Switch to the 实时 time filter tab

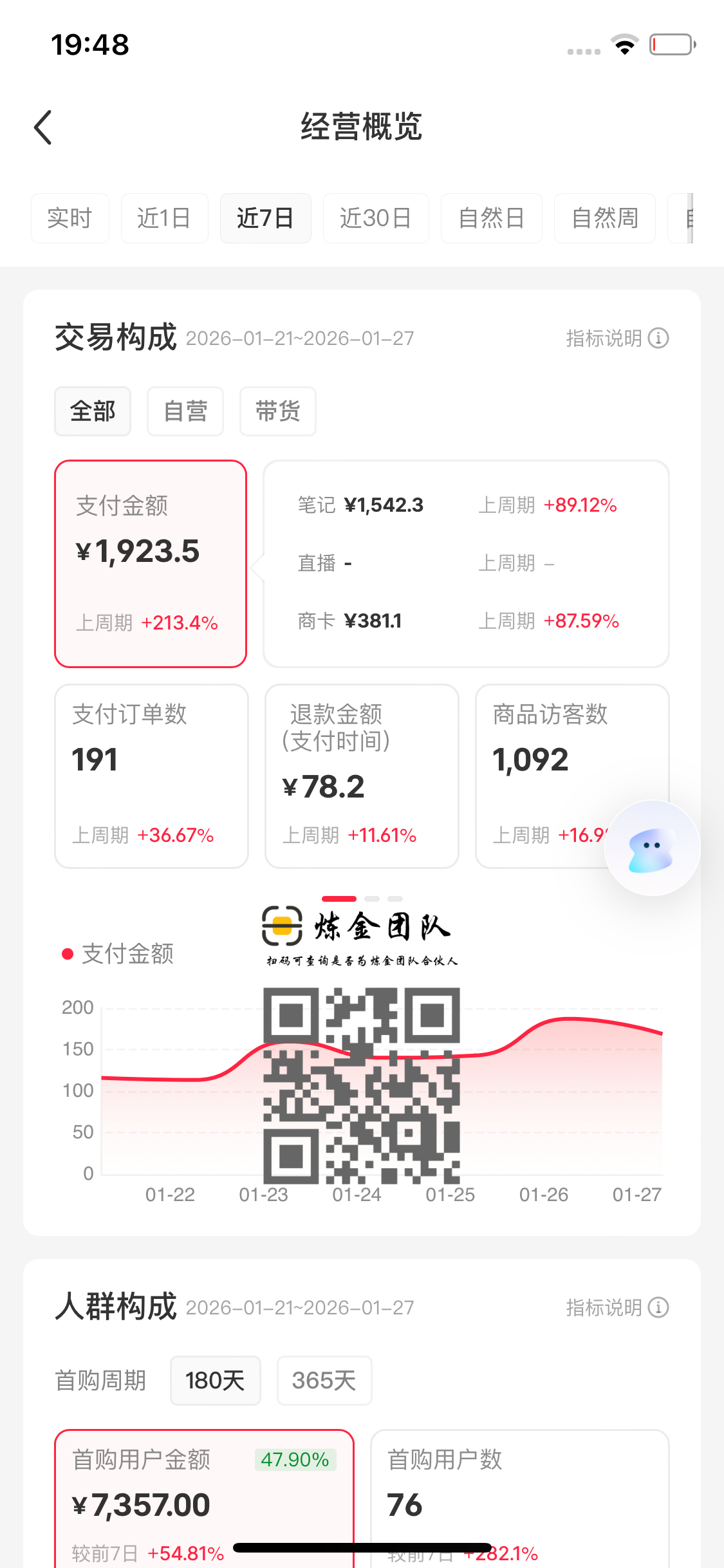click(70, 218)
